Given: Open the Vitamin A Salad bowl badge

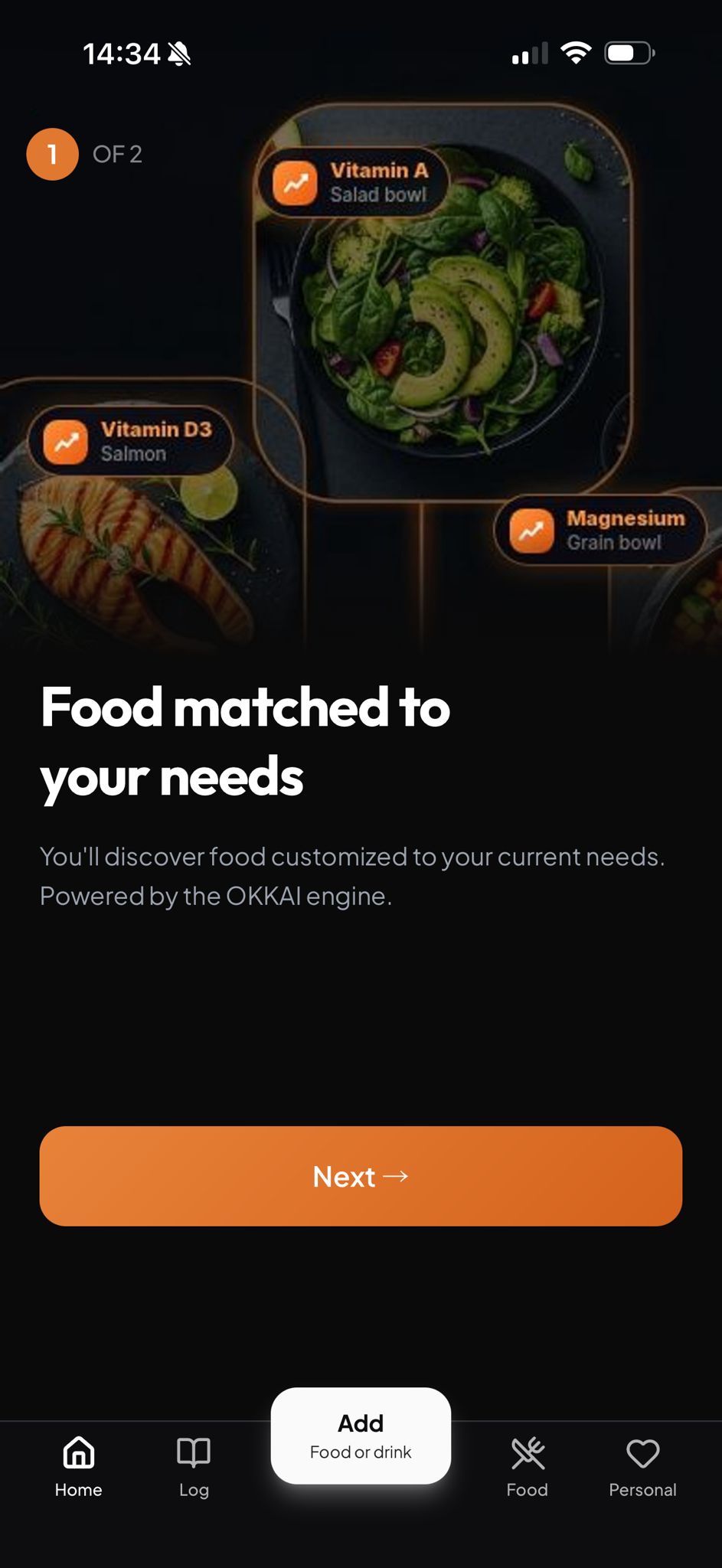Looking at the screenshot, I should (354, 181).
